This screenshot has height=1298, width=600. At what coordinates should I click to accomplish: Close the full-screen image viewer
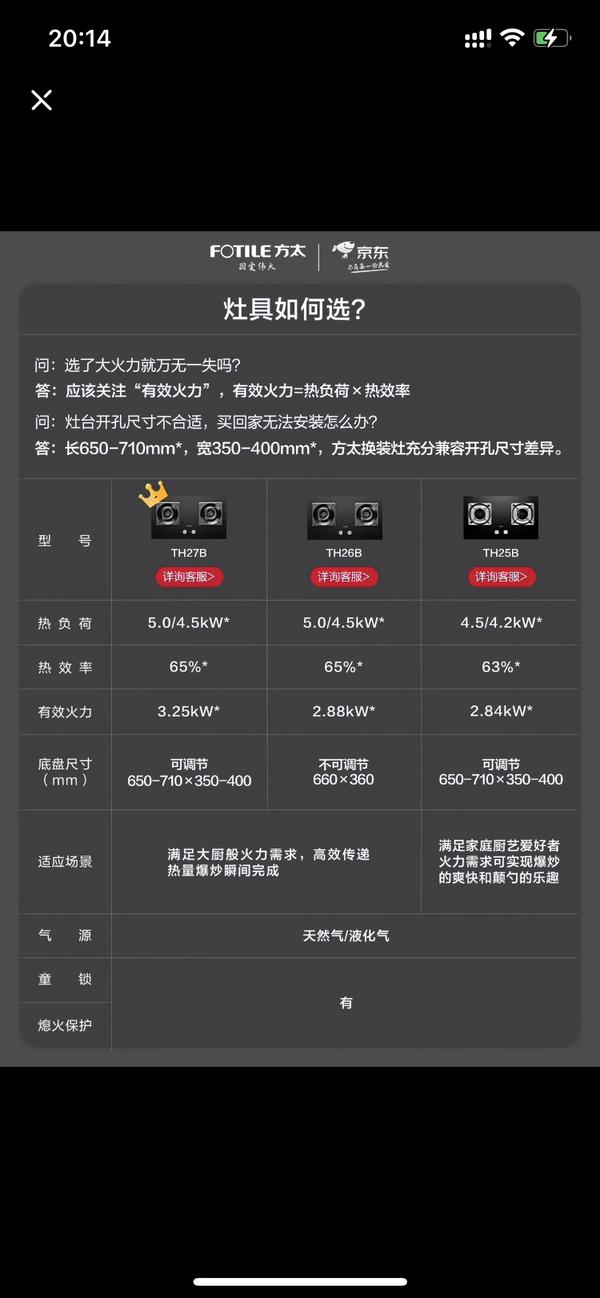pos(41,100)
